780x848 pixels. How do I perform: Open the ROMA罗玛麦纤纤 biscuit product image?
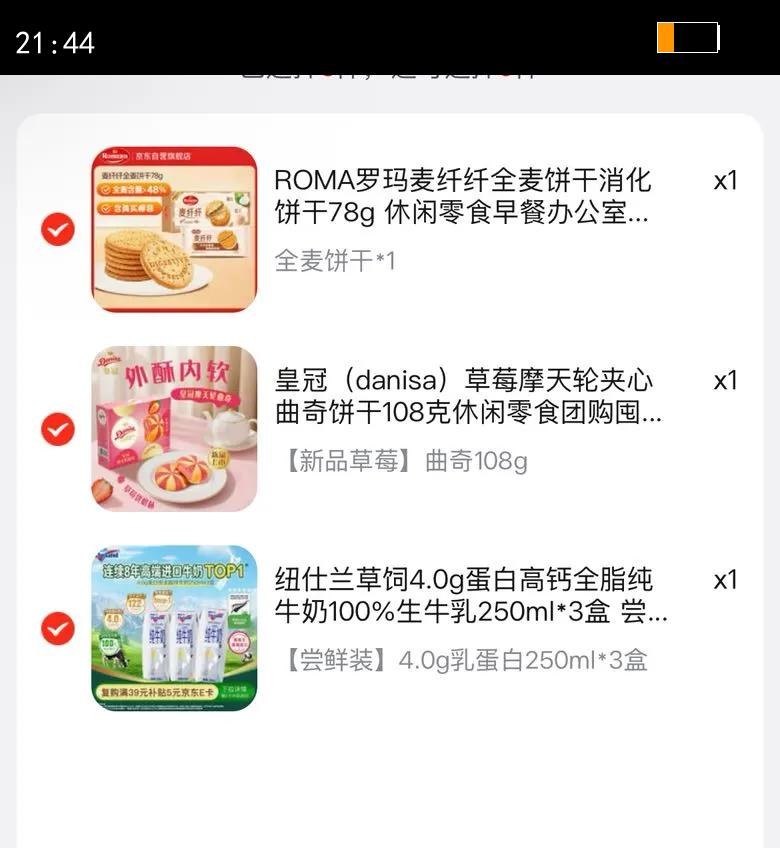tap(175, 229)
